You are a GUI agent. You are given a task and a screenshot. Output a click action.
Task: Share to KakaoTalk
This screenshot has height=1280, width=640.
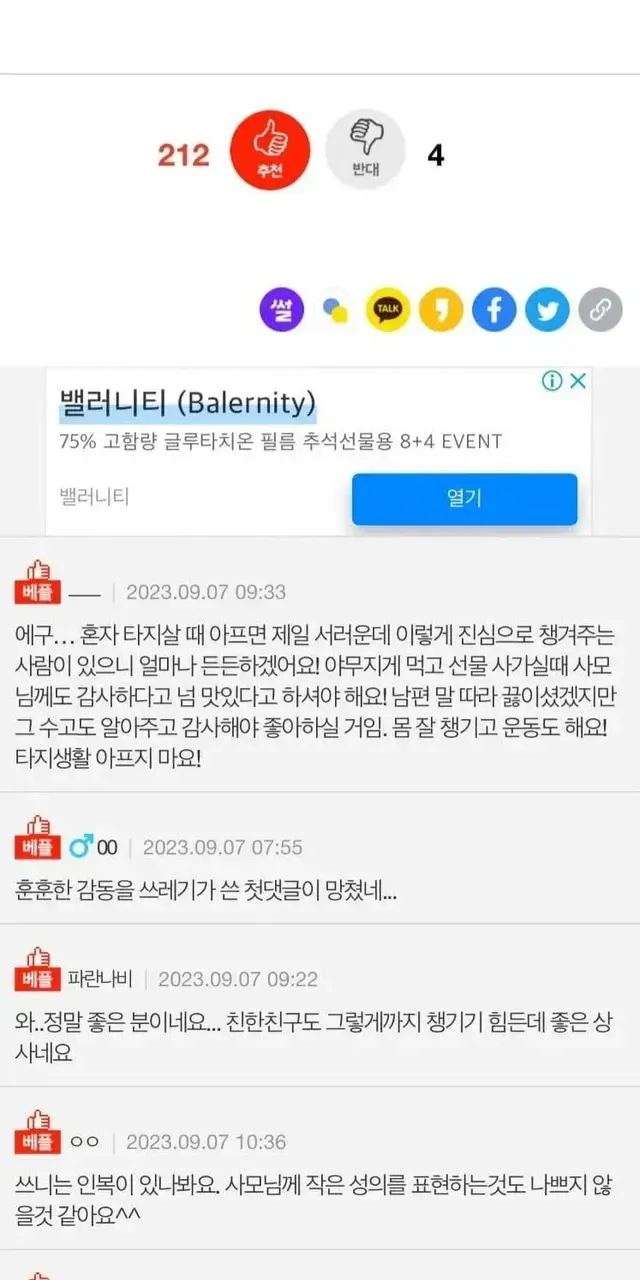[x=388, y=311]
